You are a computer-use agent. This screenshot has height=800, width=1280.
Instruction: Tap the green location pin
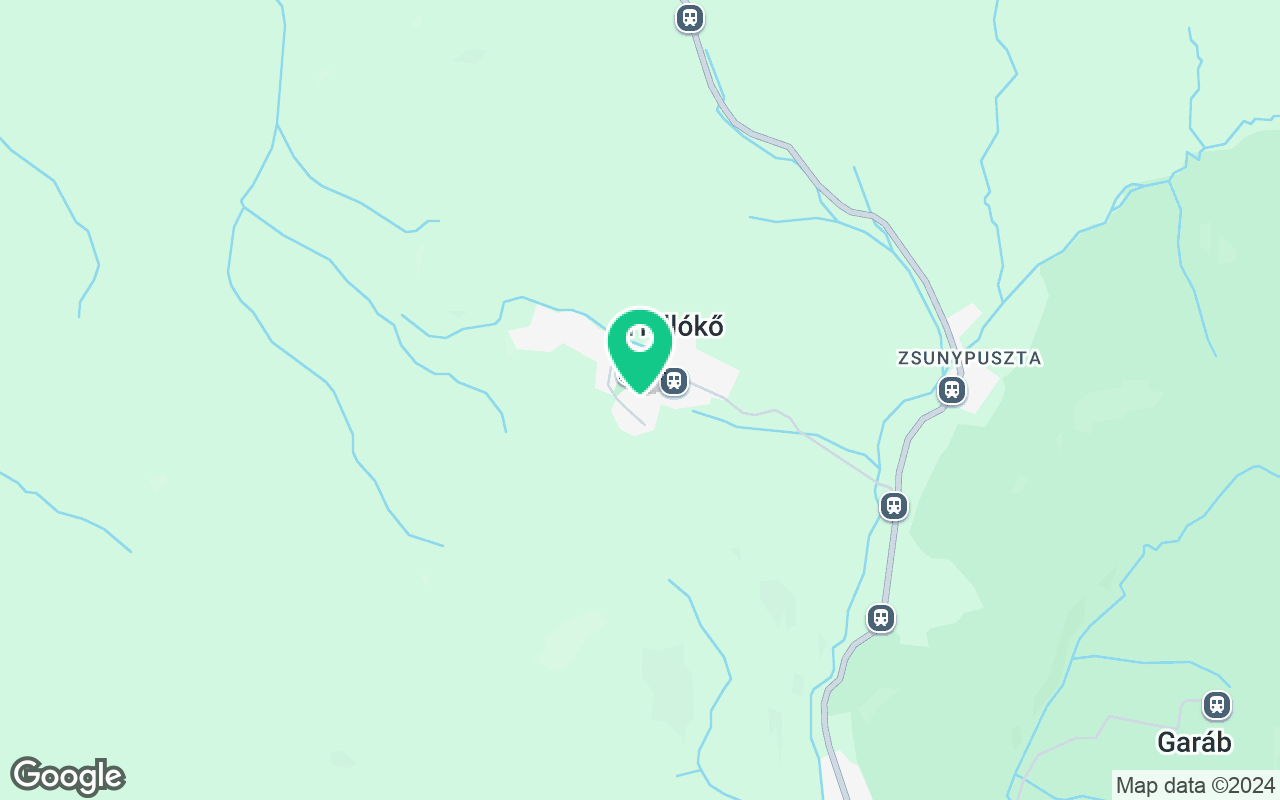[640, 346]
